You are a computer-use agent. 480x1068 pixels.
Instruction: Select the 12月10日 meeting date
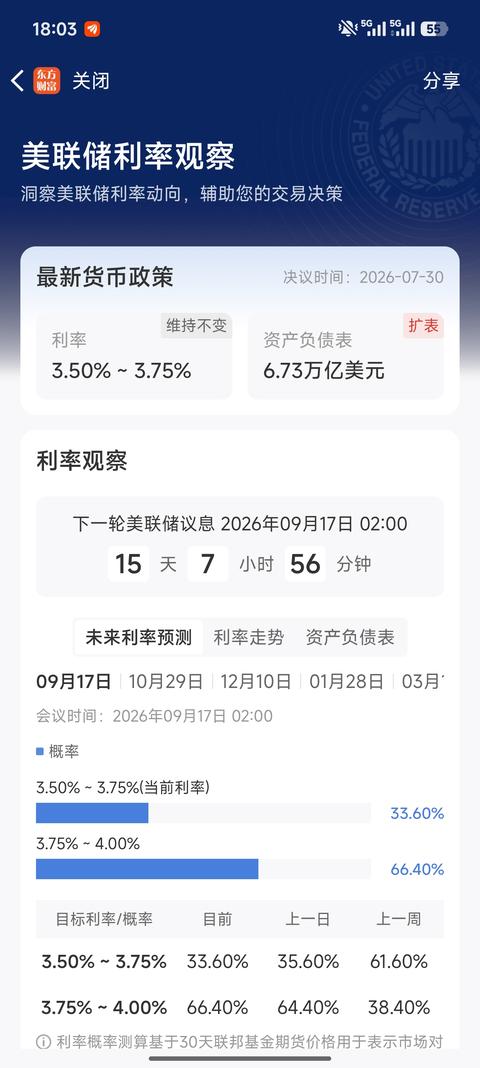pos(256,681)
